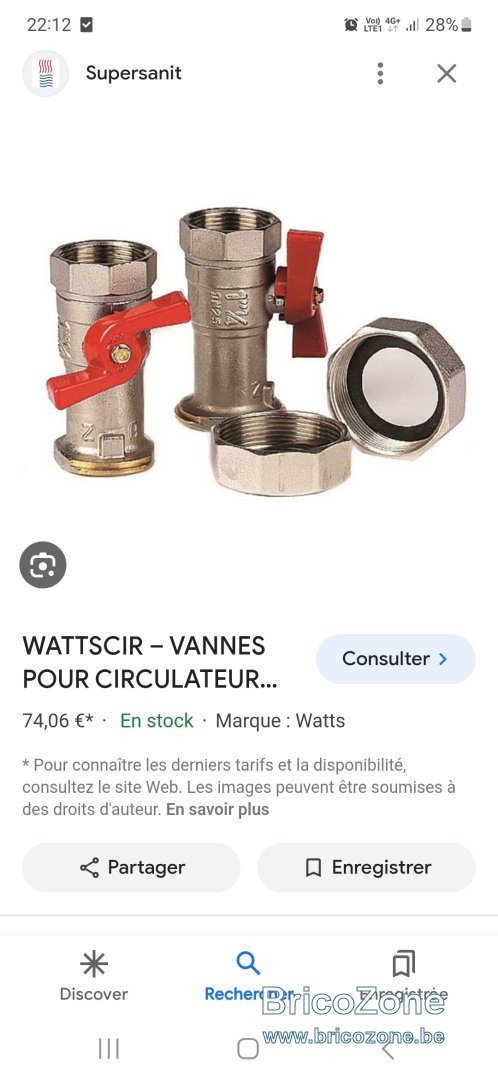Go to the system home screen
Screen dimensions: 498x1080
pos(248,1049)
